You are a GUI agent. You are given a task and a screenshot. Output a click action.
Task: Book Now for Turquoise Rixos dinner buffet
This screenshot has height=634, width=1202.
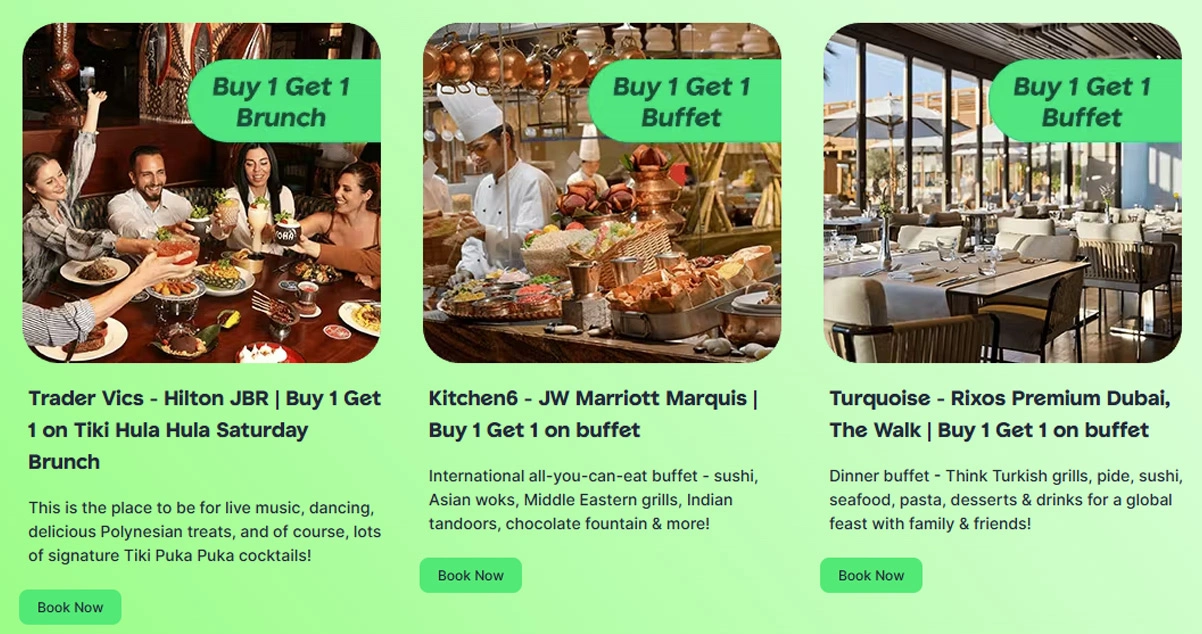pyautogui.click(x=871, y=575)
